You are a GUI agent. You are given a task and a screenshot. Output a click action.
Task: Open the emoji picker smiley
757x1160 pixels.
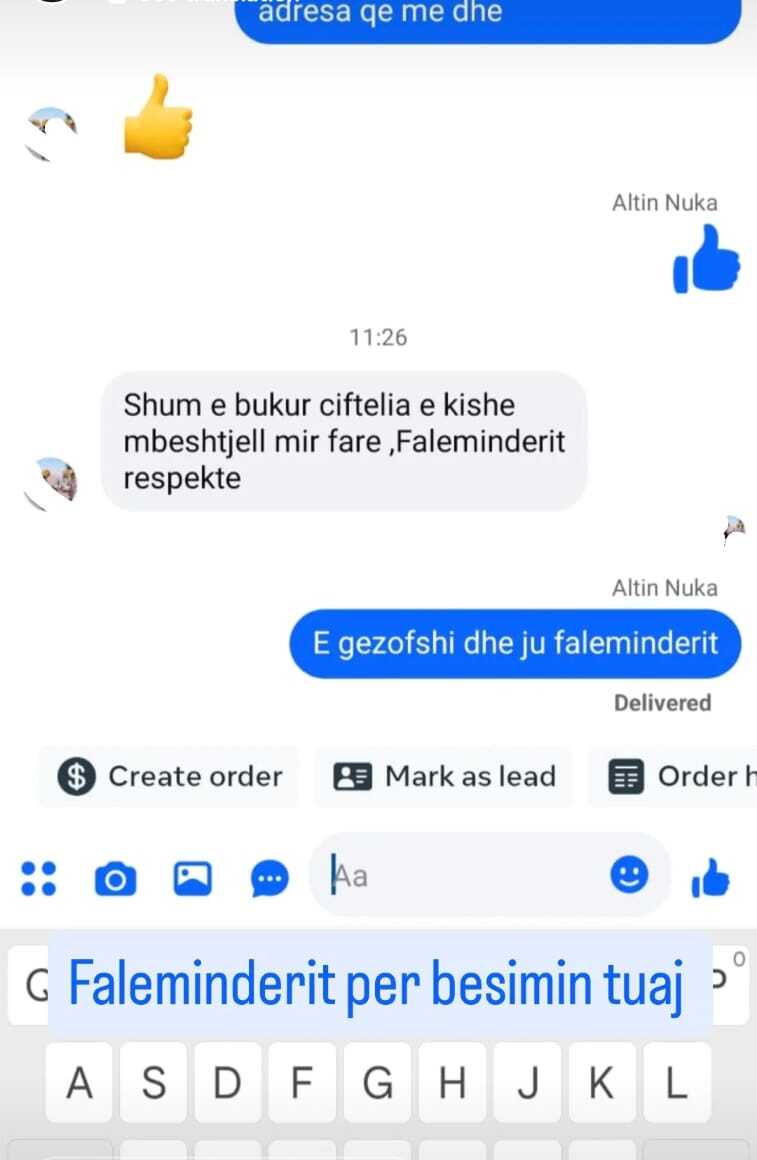pos(629,876)
